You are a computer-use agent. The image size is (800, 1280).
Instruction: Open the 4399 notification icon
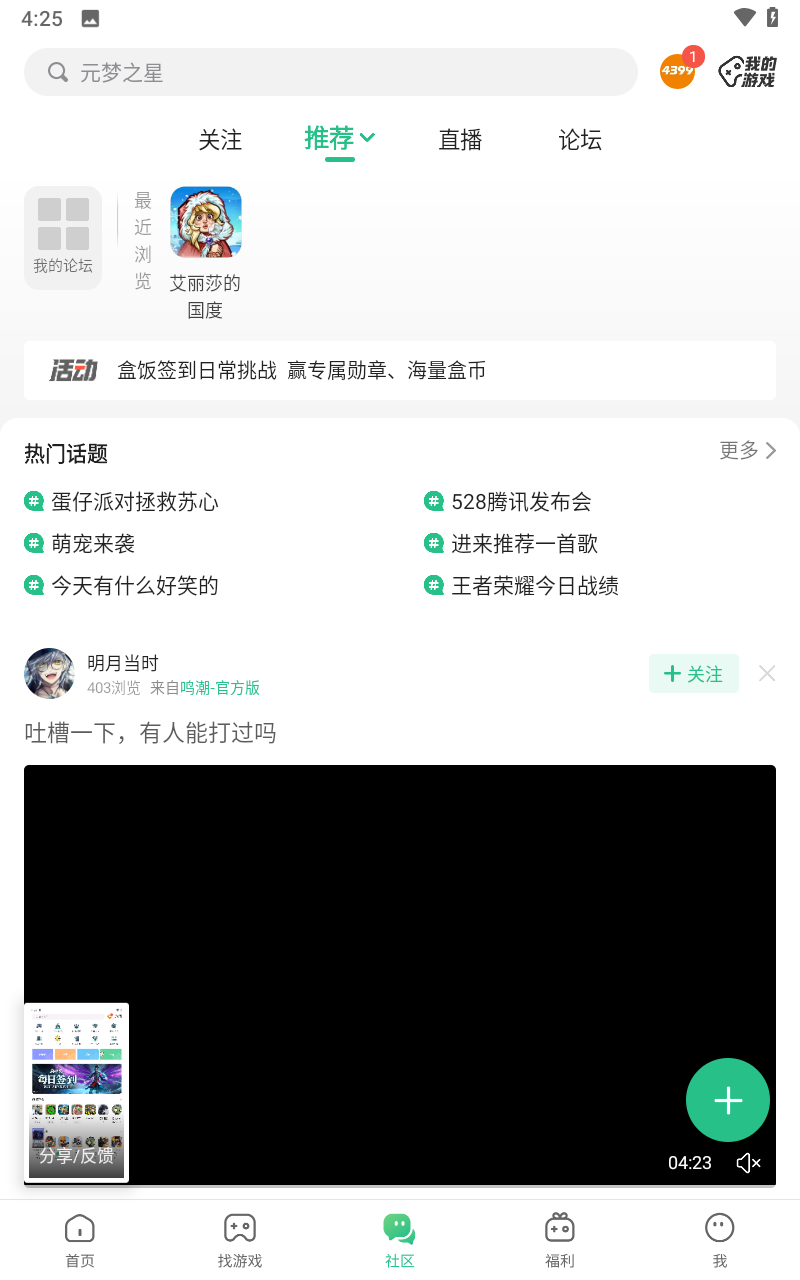point(678,71)
